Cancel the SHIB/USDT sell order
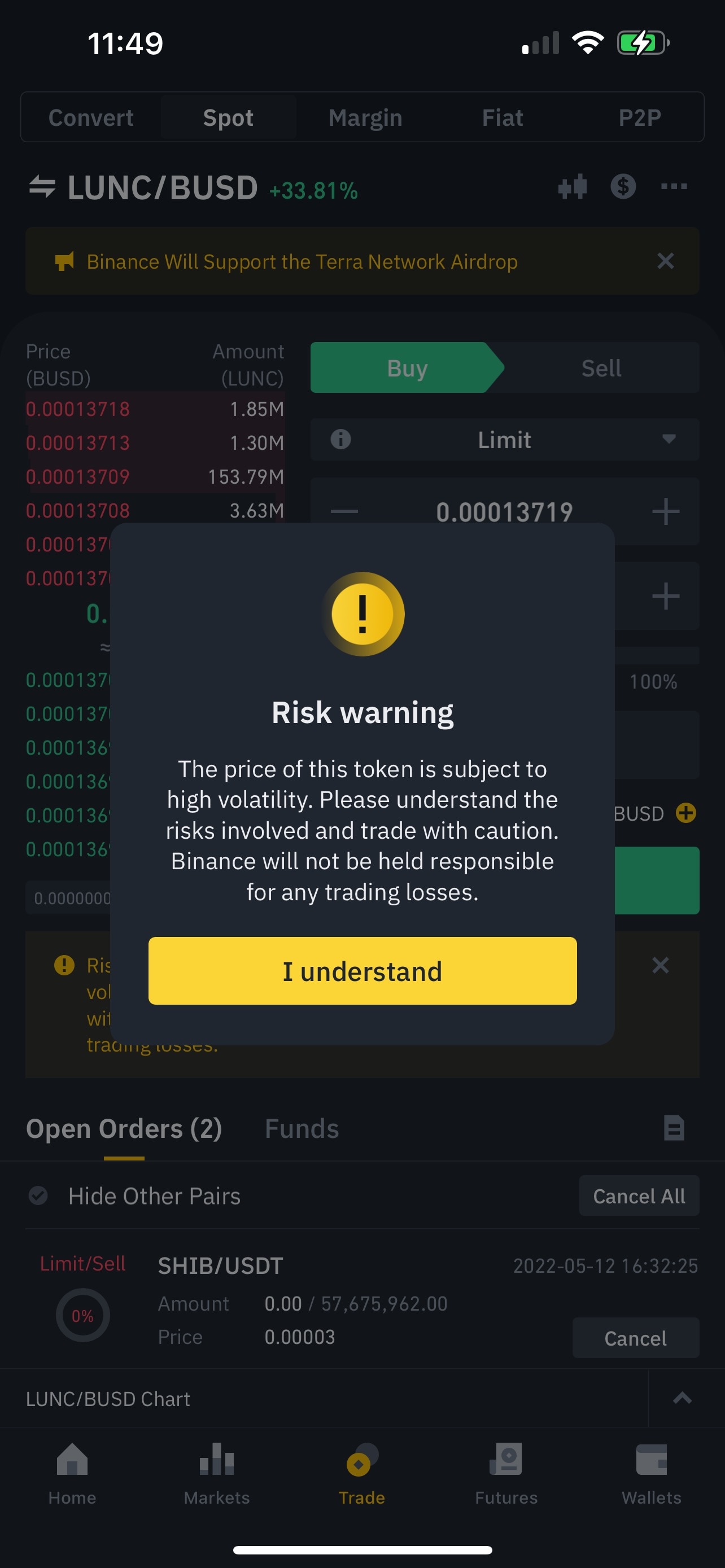Viewport: 725px width, 1568px height. pos(636,1337)
